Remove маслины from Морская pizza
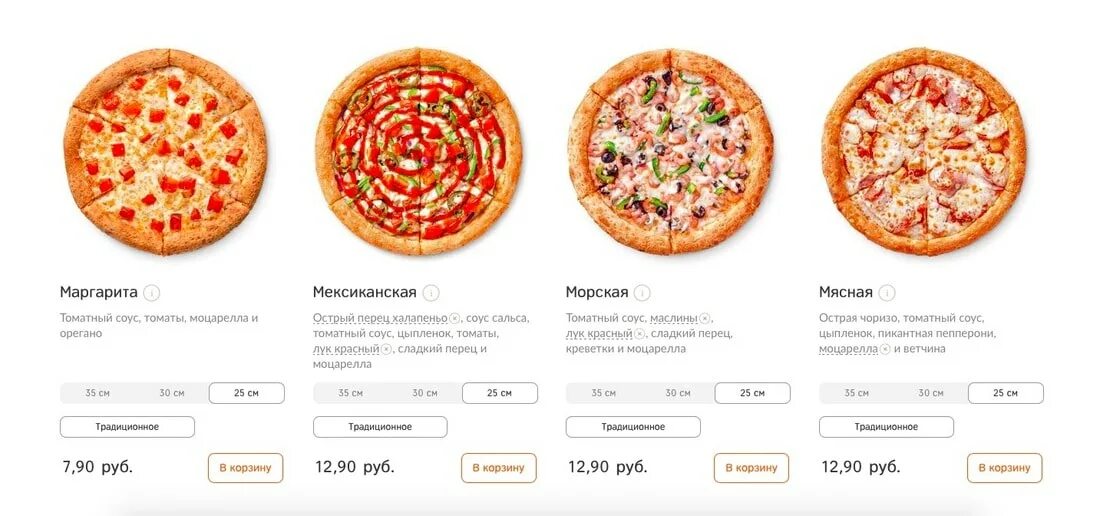The height and width of the screenshot is (516, 1100). point(704,318)
